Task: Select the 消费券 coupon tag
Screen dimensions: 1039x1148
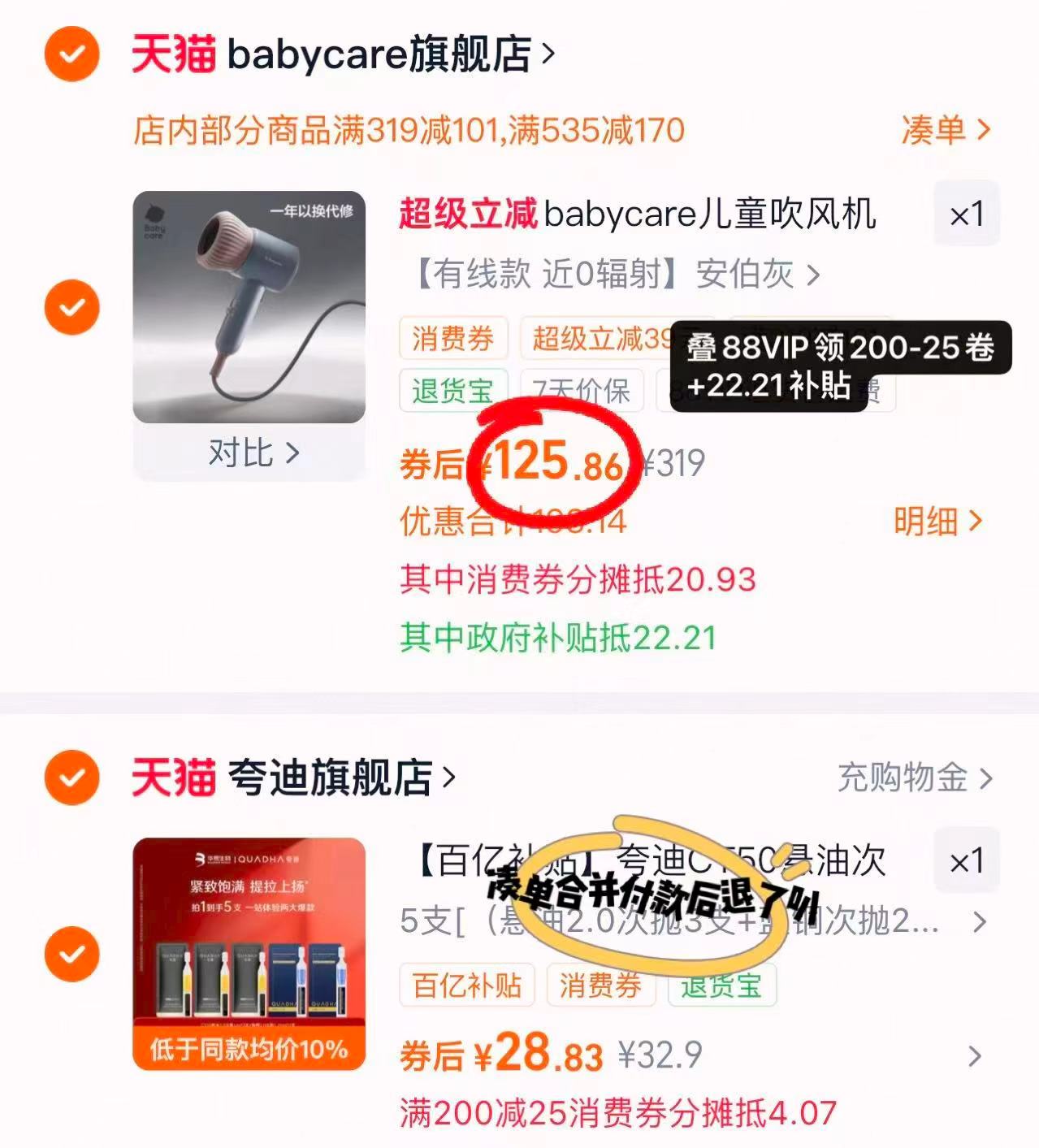Action: click(452, 340)
